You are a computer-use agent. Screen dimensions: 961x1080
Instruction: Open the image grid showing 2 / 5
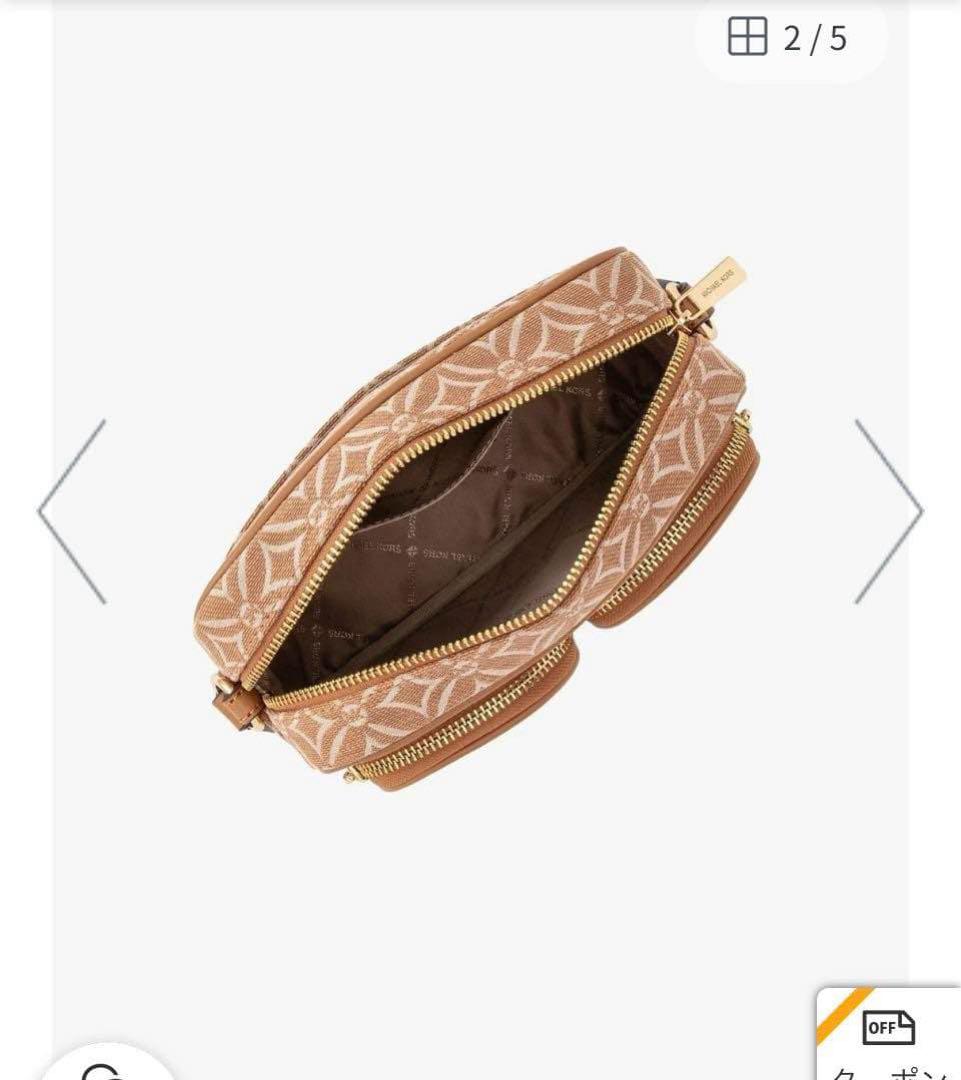point(788,39)
